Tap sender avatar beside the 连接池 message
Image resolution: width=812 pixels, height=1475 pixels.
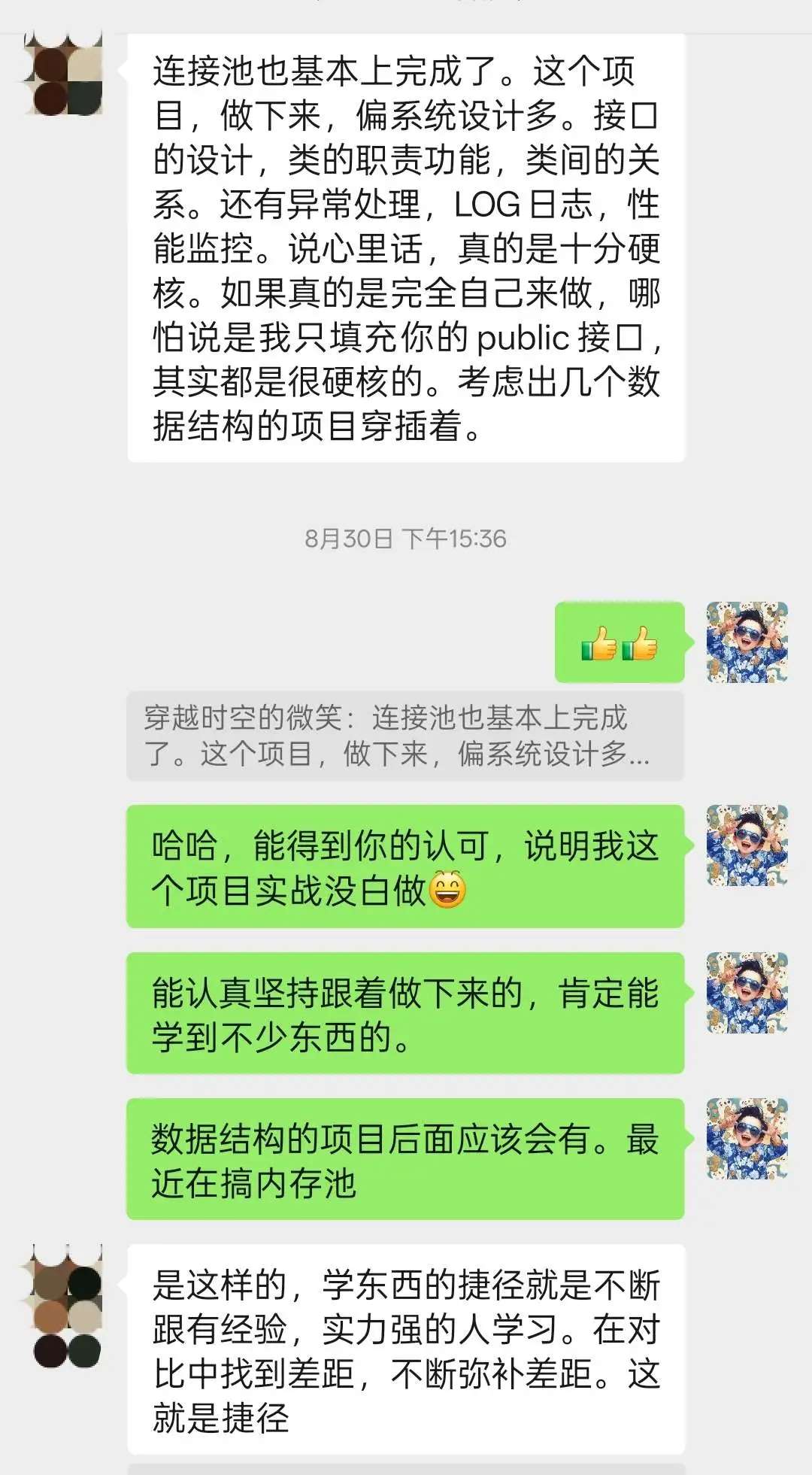[64, 74]
